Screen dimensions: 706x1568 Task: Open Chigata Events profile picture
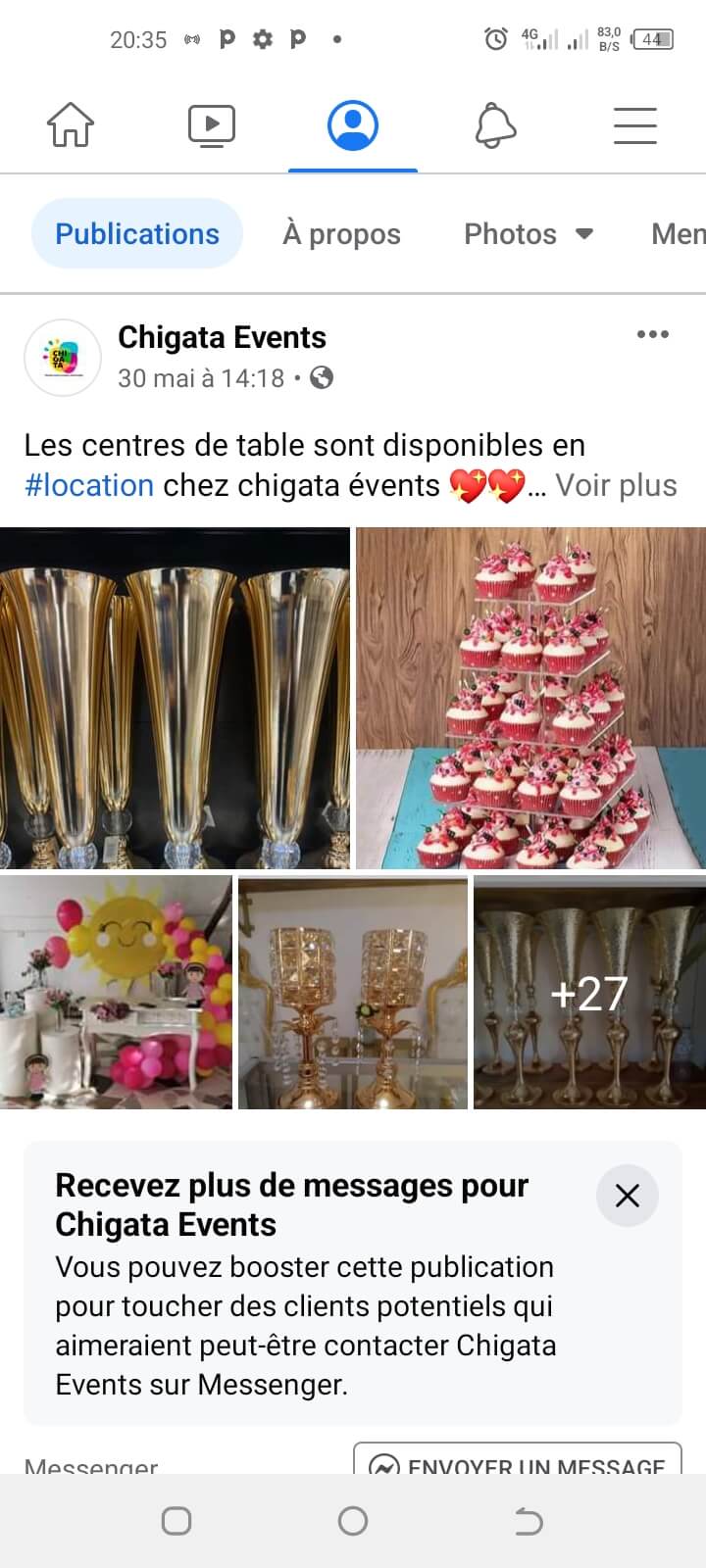[63, 358]
